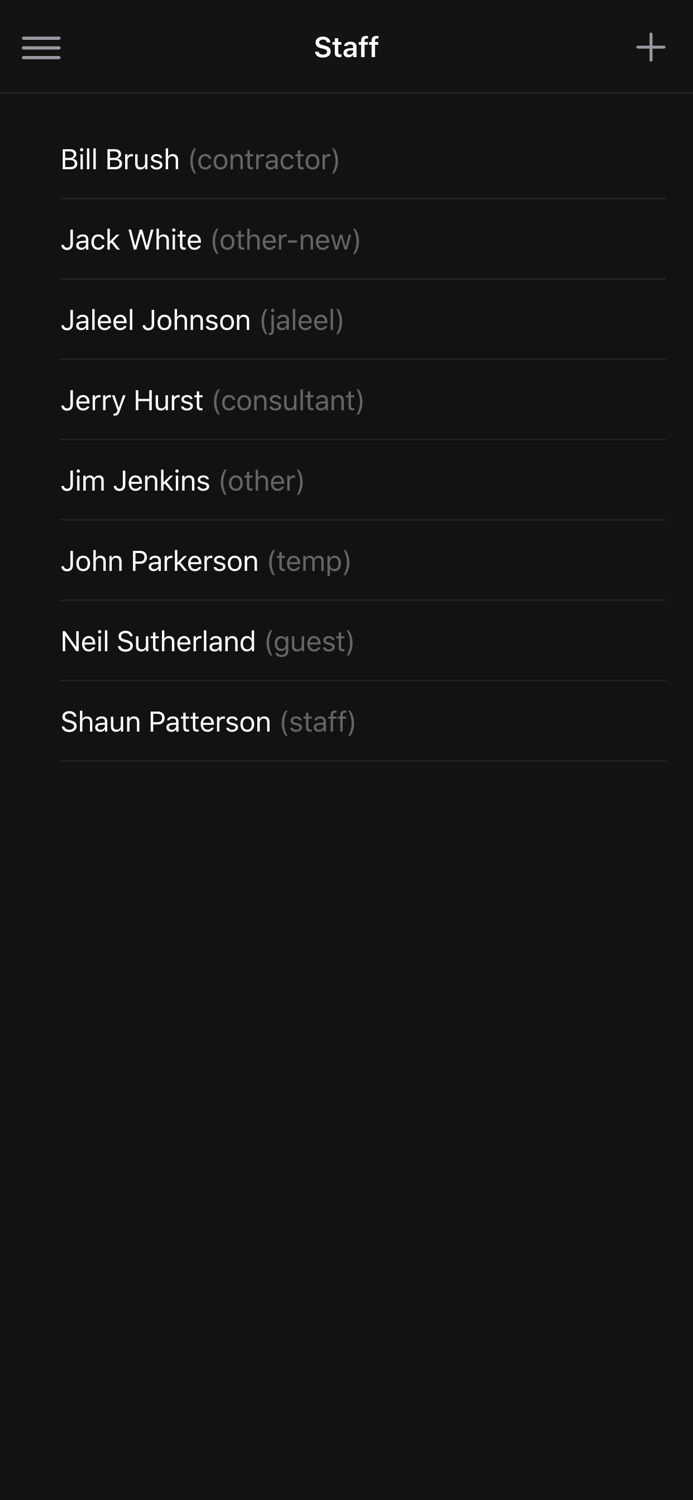Add a new staff member
Viewport: 693px width, 1500px height.
click(650, 47)
